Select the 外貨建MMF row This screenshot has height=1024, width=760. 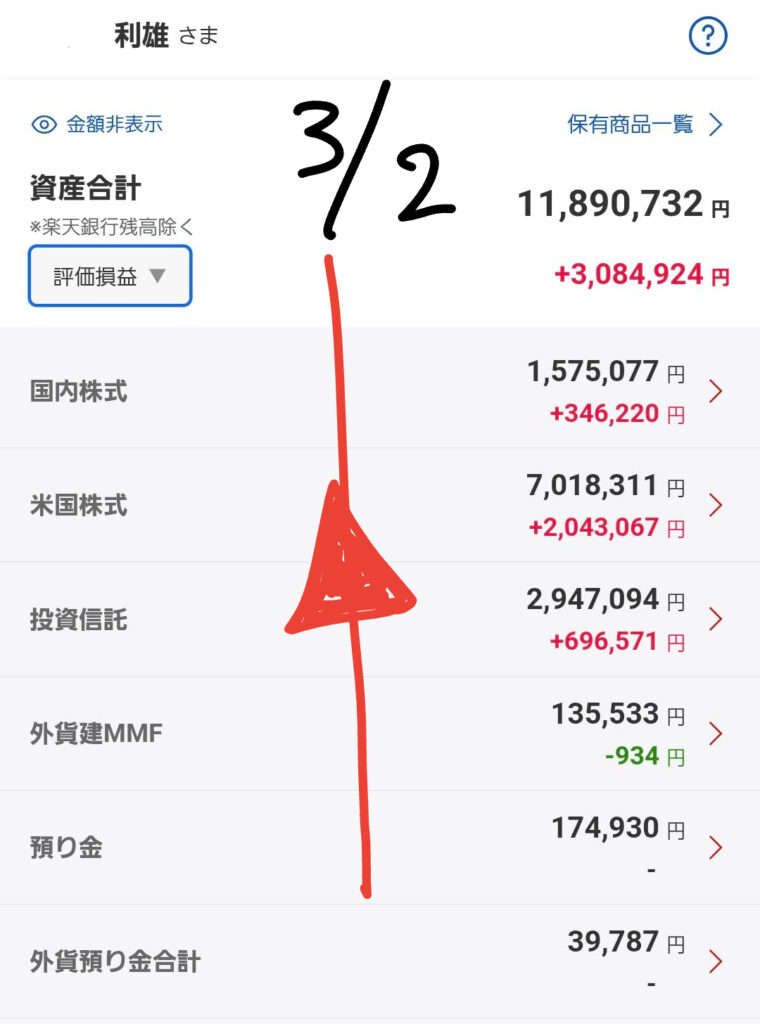(x=380, y=734)
